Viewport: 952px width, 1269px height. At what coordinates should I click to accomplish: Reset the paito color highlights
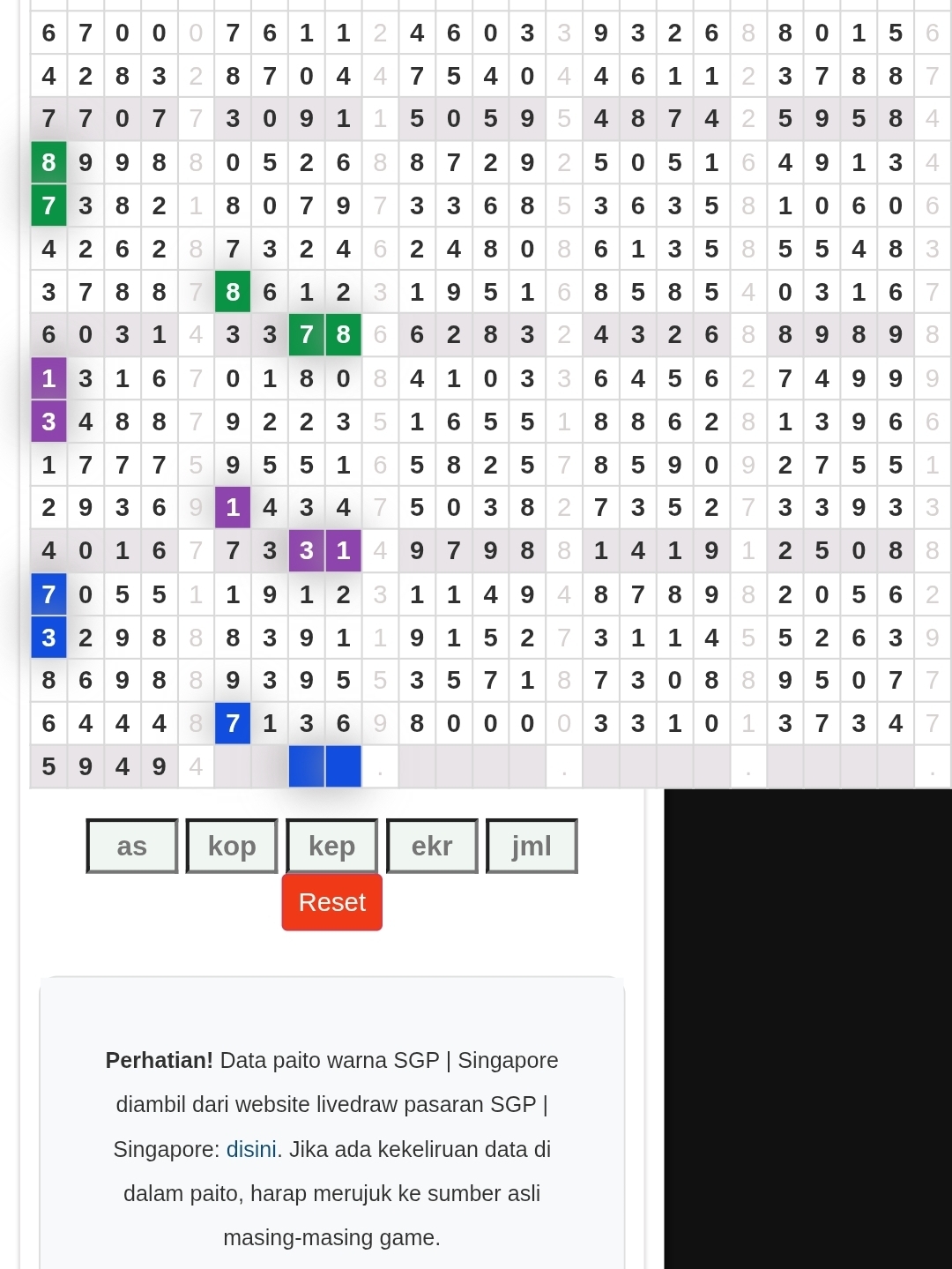pos(332,902)
